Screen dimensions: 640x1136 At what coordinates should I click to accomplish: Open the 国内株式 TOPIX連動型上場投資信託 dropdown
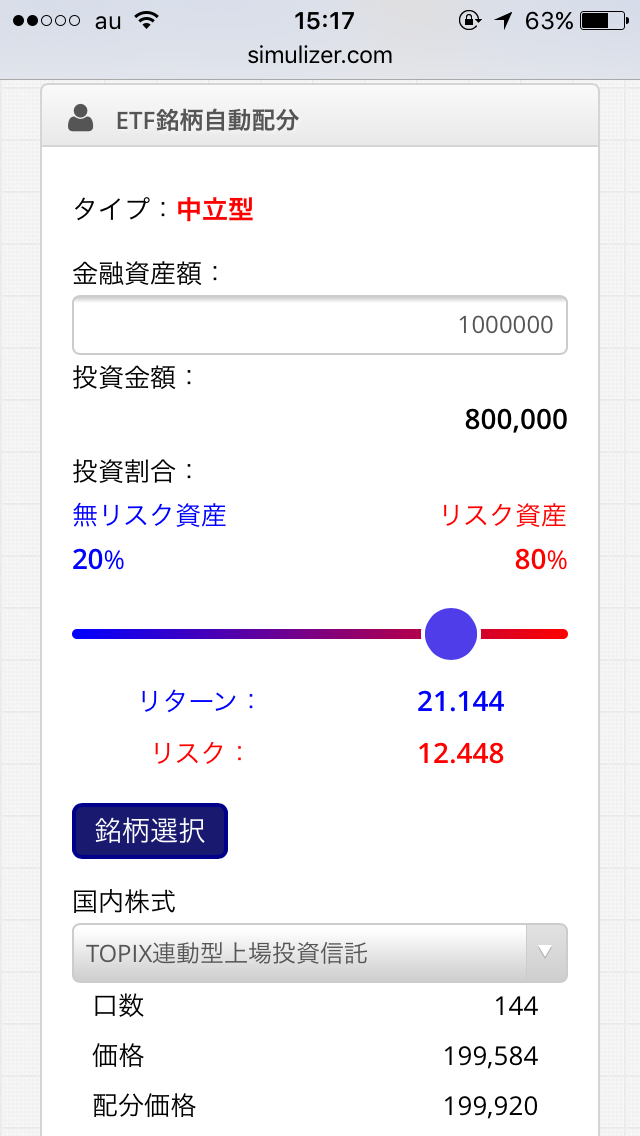[x=320, y=953]
